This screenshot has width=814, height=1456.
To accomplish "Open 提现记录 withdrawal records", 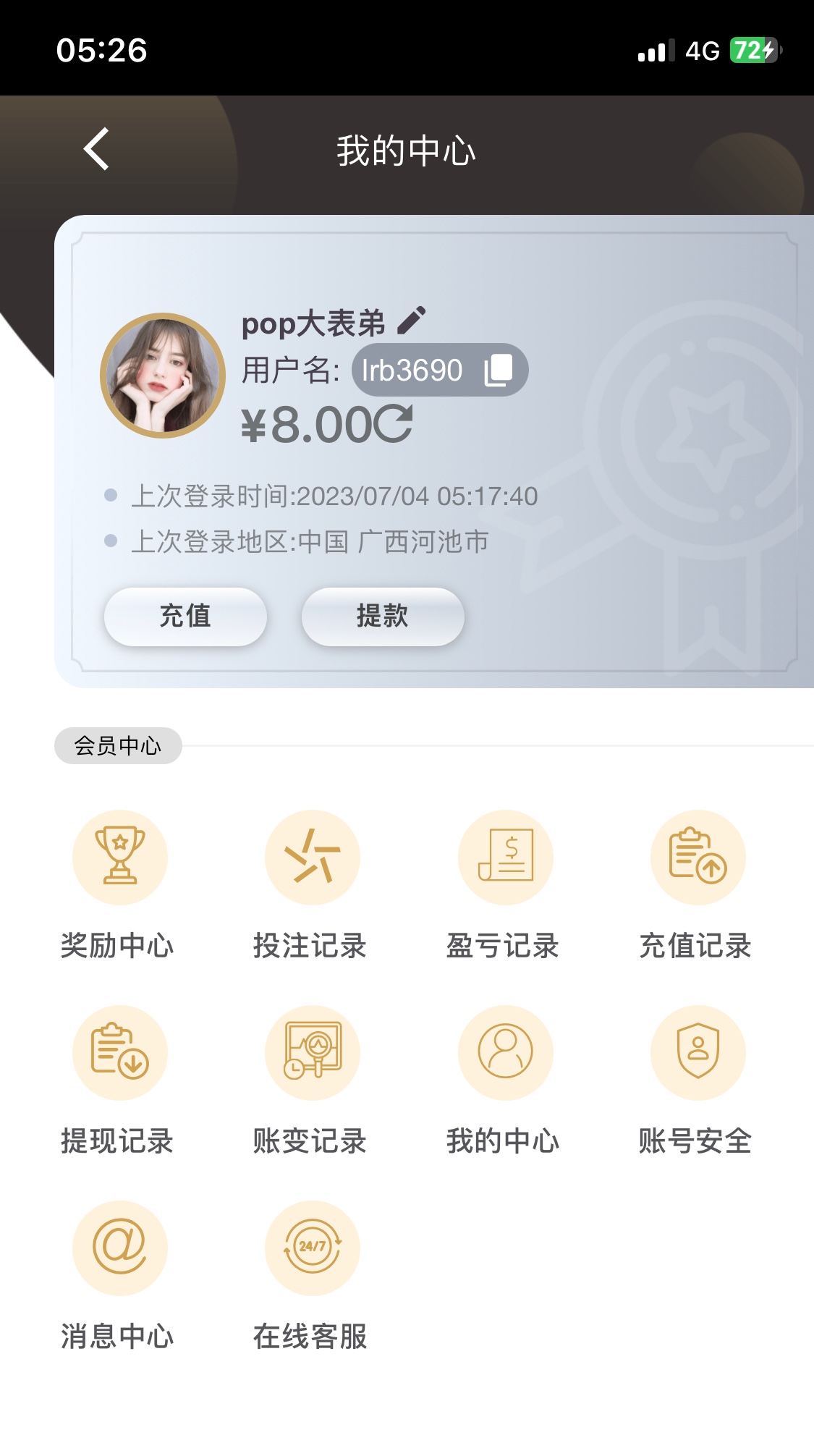I will [x=119, y=1053].
